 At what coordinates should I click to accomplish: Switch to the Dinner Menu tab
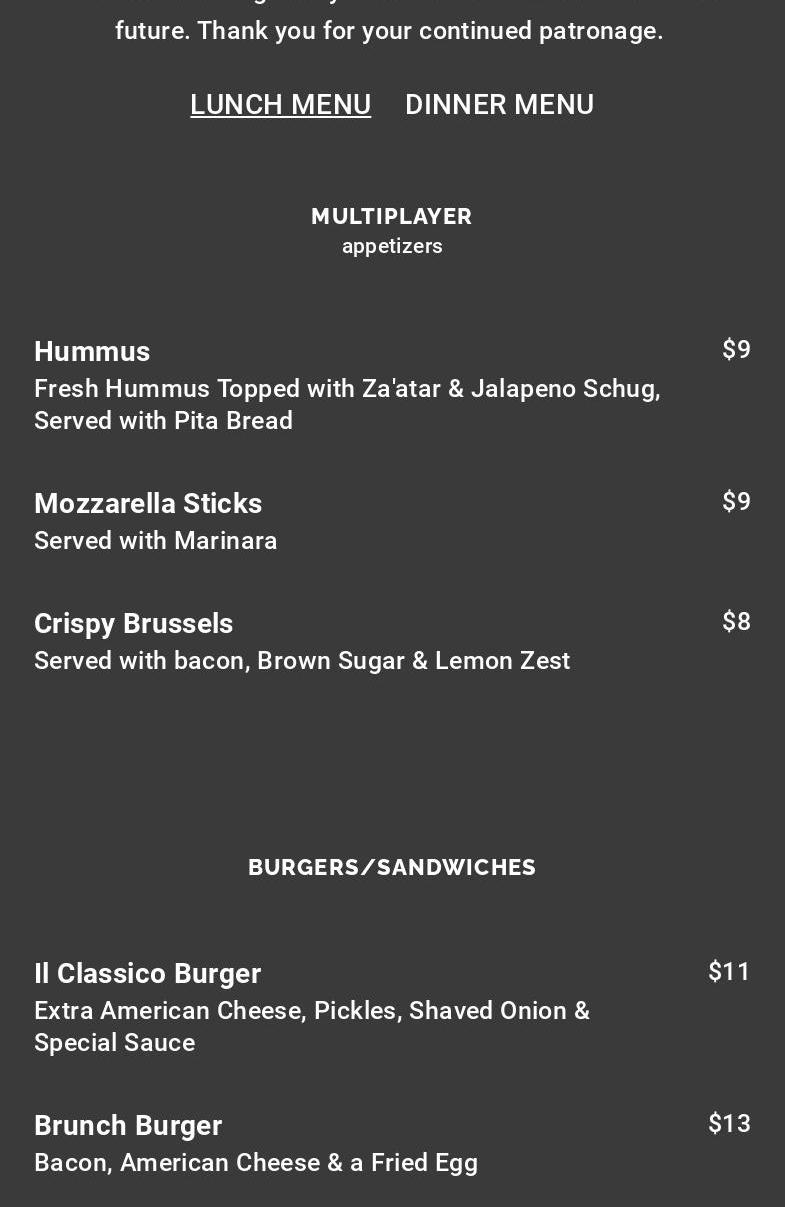pyautogui.click(x=499, y=105)
